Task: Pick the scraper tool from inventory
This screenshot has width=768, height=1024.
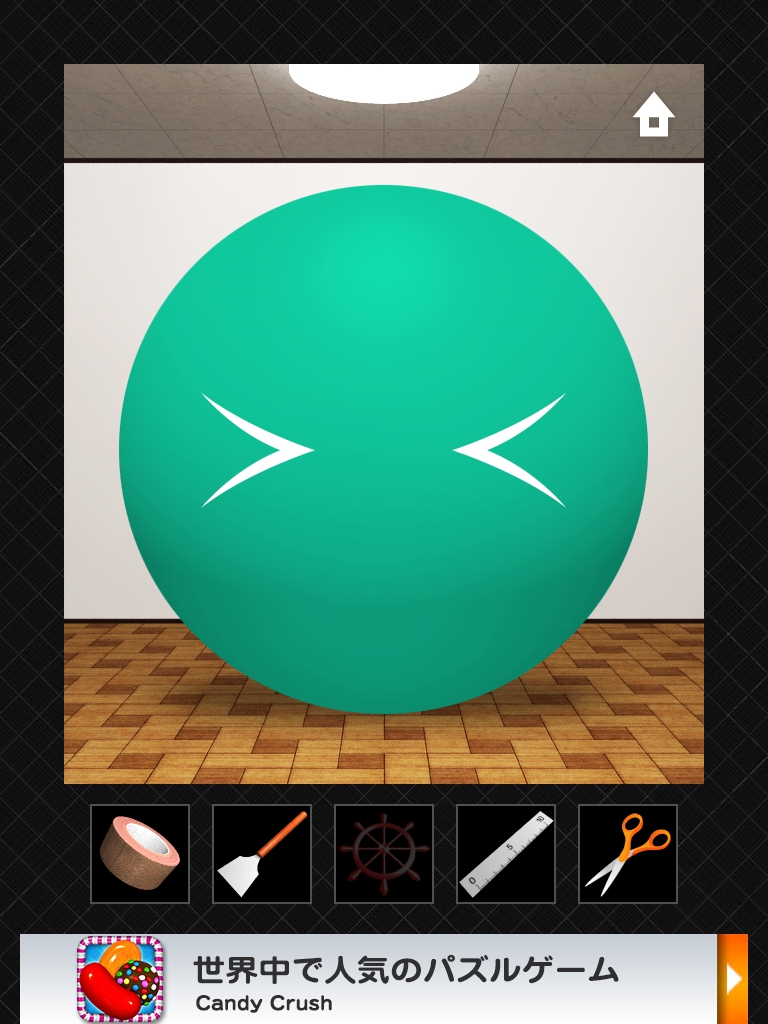Action: [262, 854]
